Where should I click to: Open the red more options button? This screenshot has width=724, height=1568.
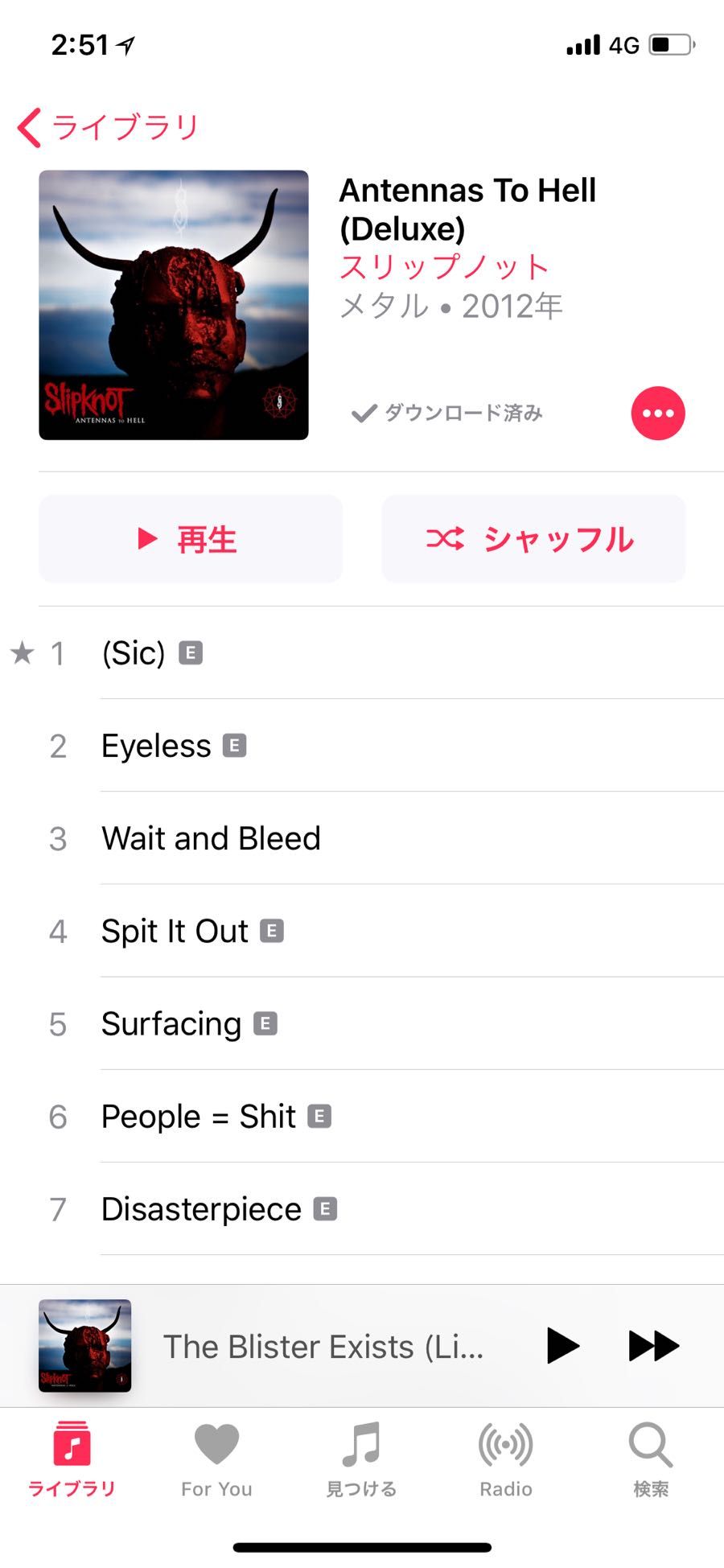coord(658,414)
